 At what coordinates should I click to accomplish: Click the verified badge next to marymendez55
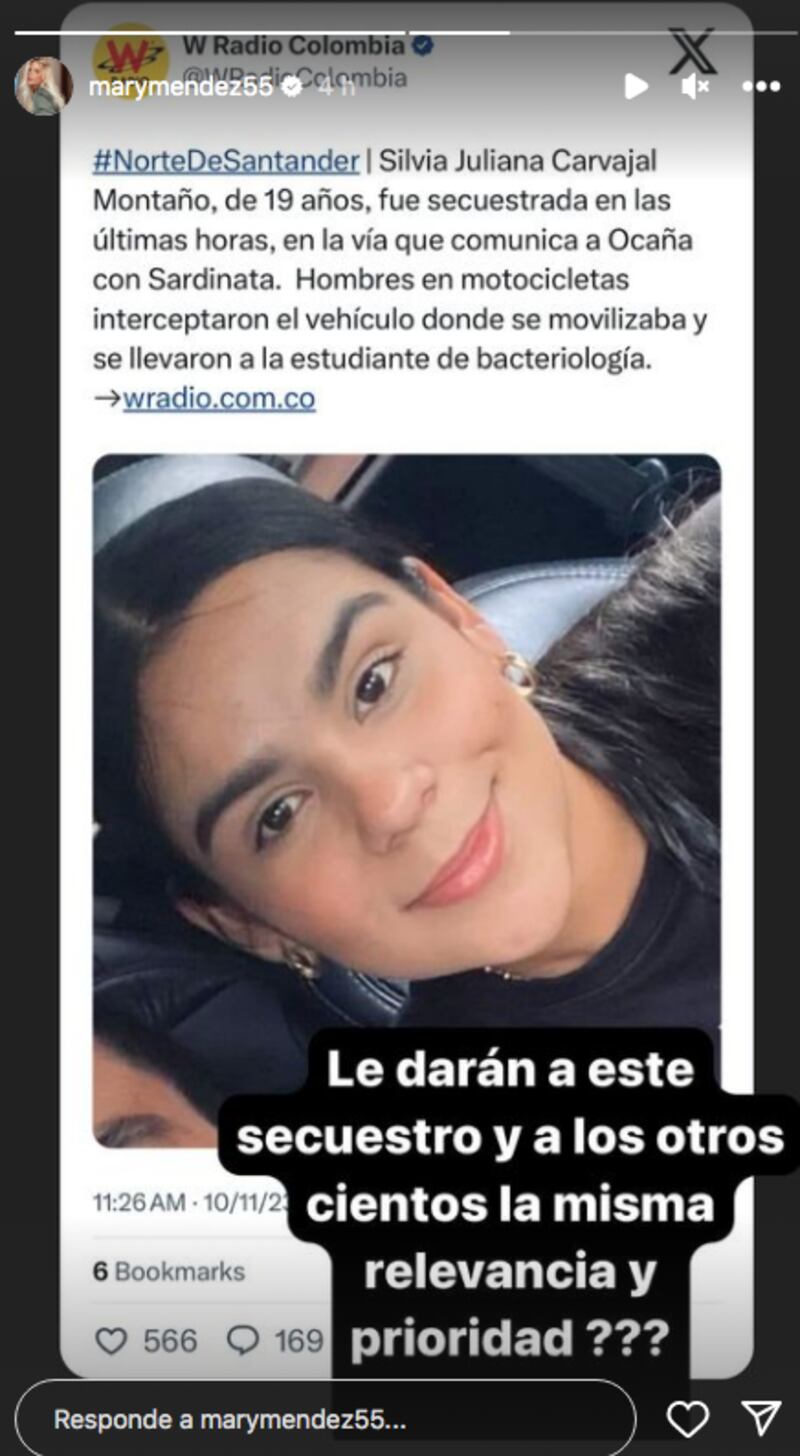click(290, 87)
